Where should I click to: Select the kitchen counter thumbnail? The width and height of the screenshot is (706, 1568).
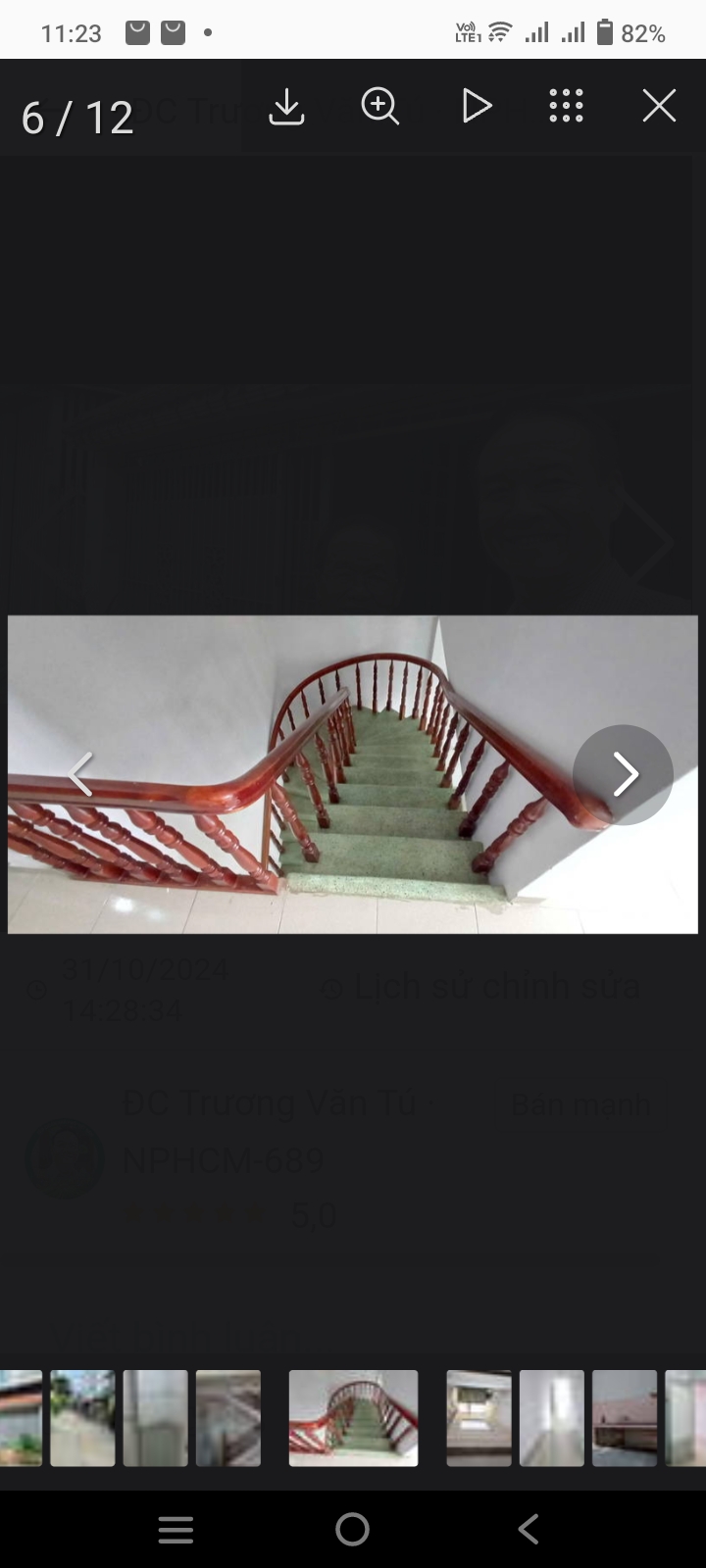click(624, 1418)
